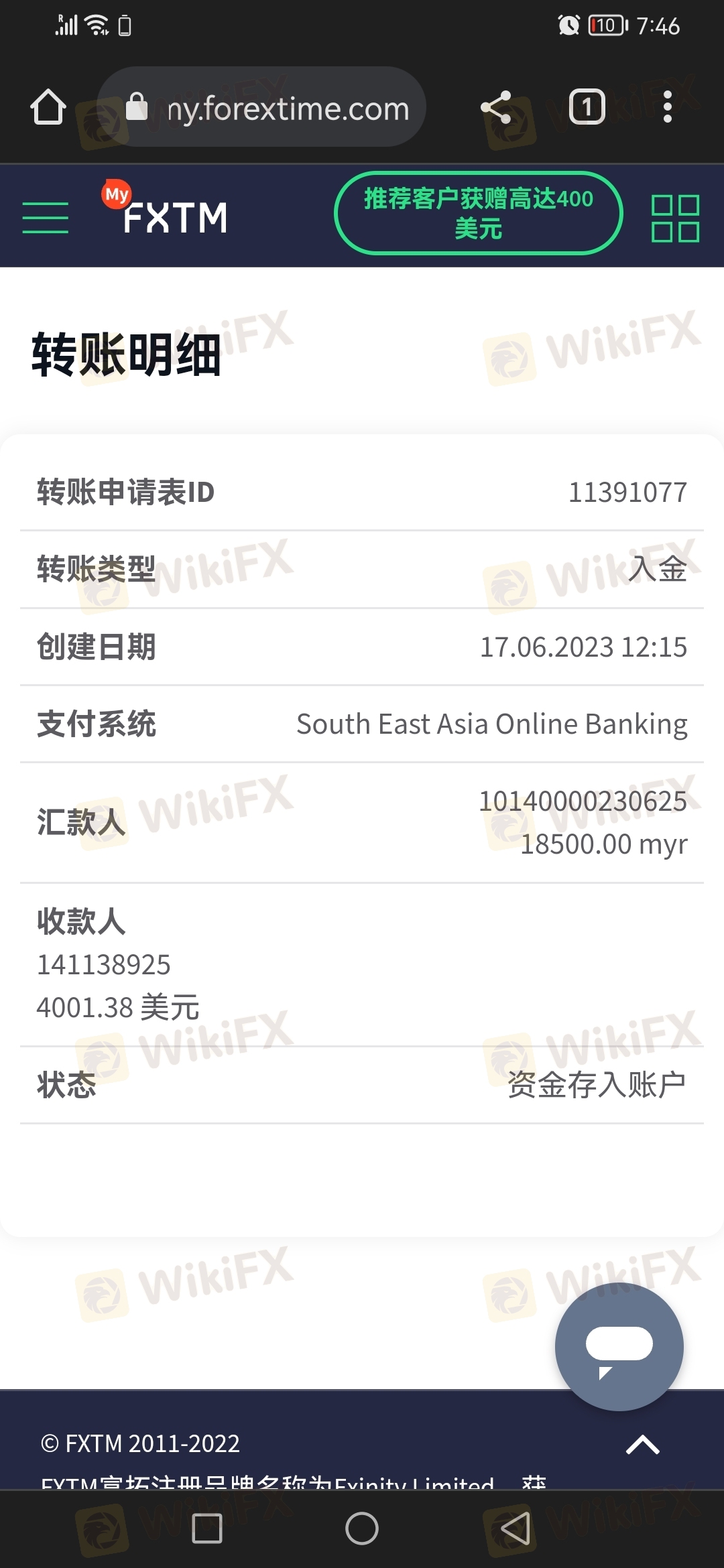Jump back to the top of the page
The height and width of the screenshot is (1568, 724).
[642, 1445]
